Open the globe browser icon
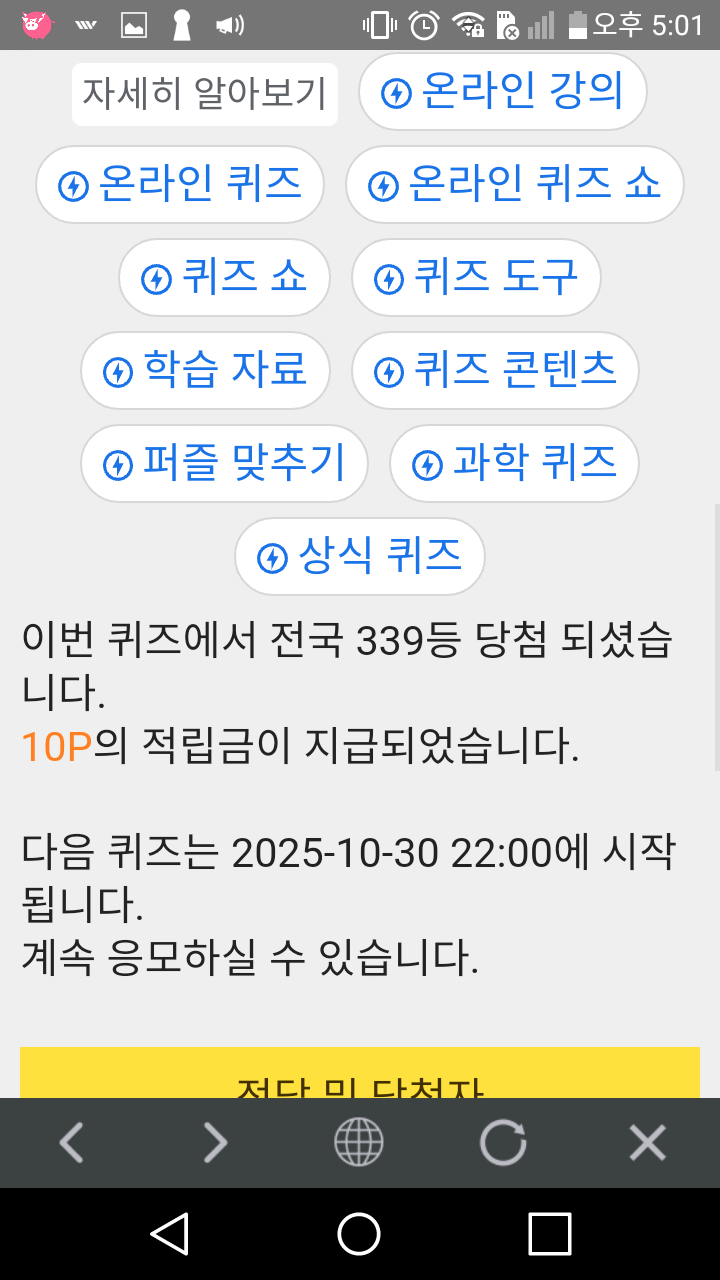The height and width of the screenshot is (1280, 720). (x=358, y=1142)
